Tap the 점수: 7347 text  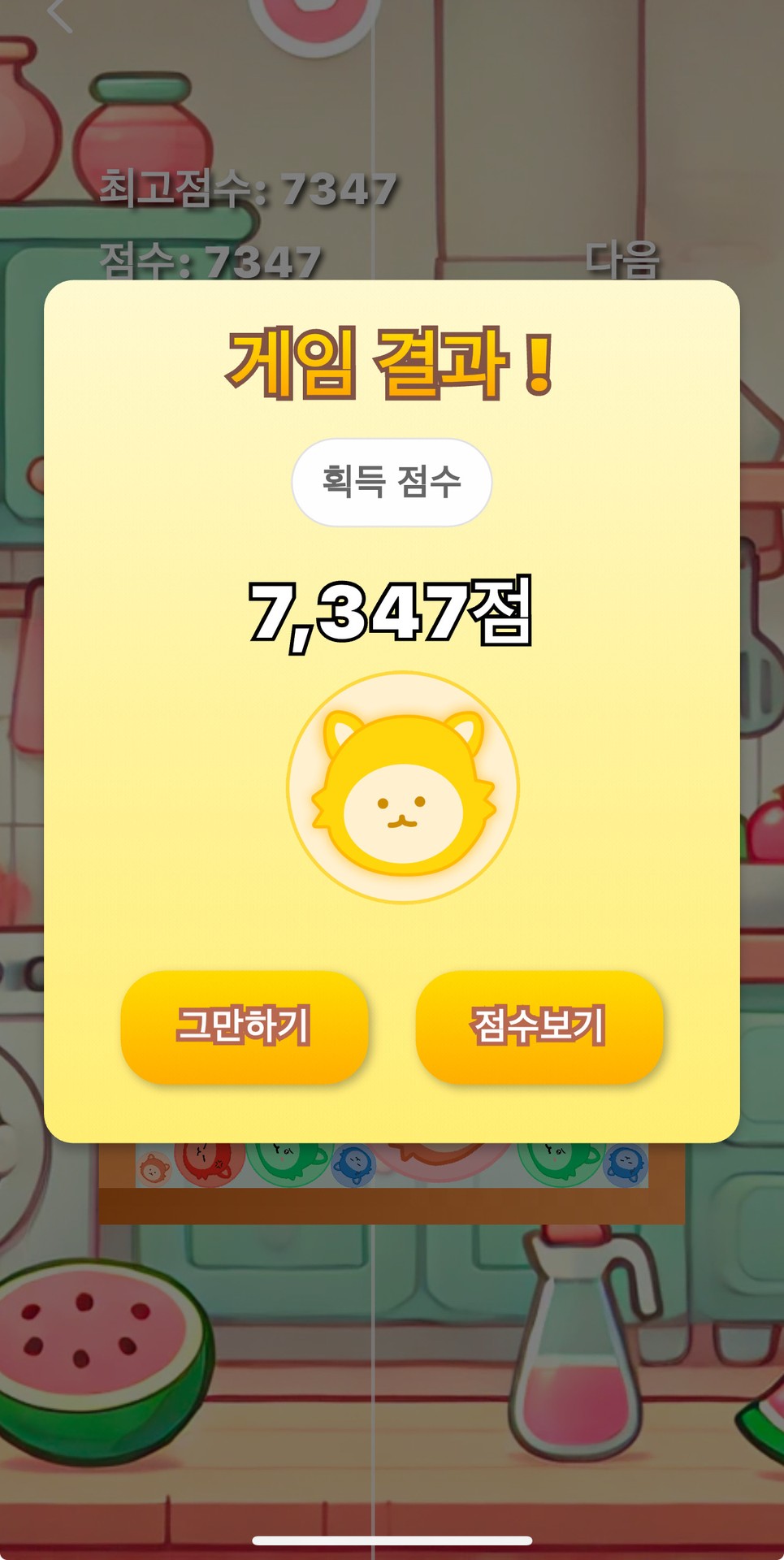211,258
